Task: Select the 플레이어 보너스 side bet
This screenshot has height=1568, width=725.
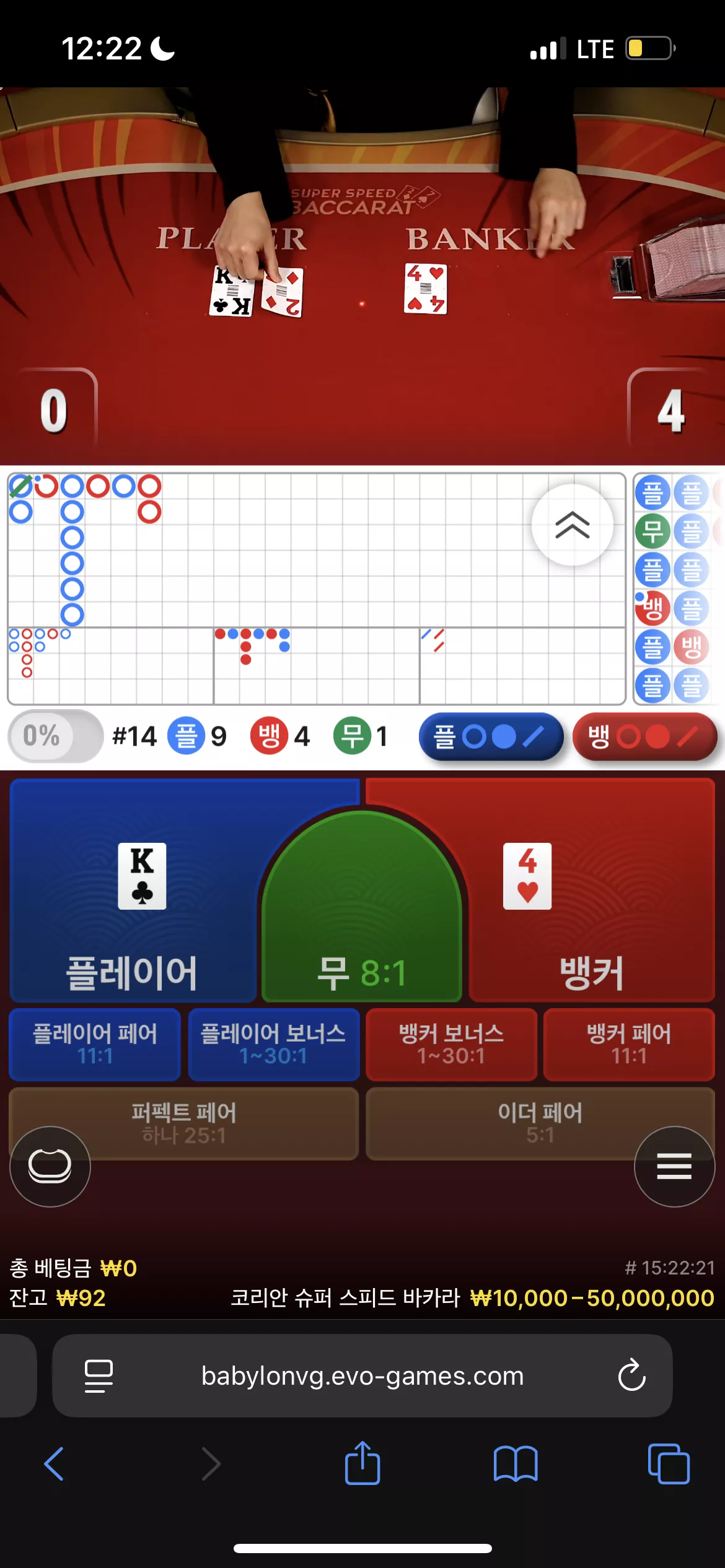Action: [273, 1044]
